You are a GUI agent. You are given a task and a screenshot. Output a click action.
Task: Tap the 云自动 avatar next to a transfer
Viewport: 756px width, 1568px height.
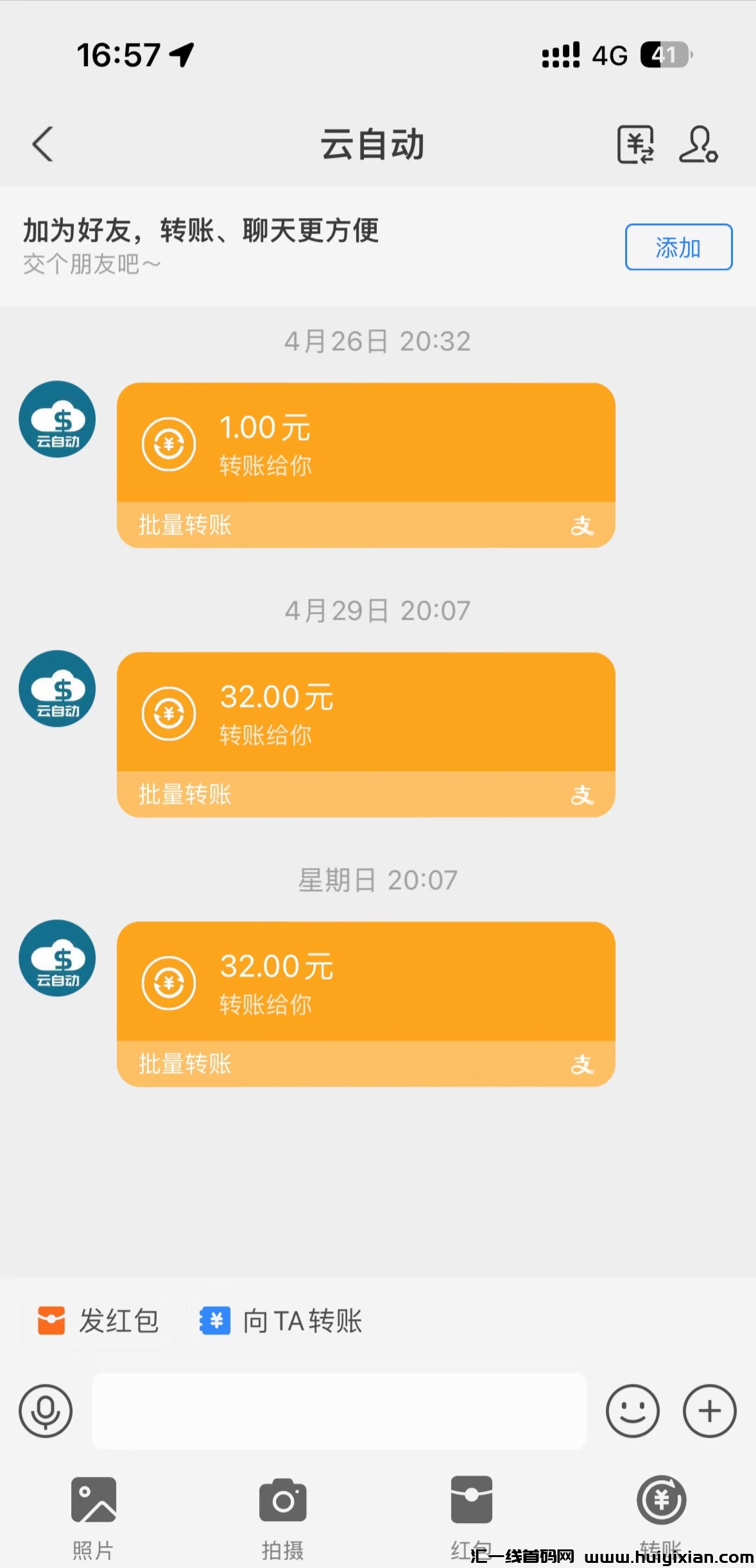coord(57,419)
